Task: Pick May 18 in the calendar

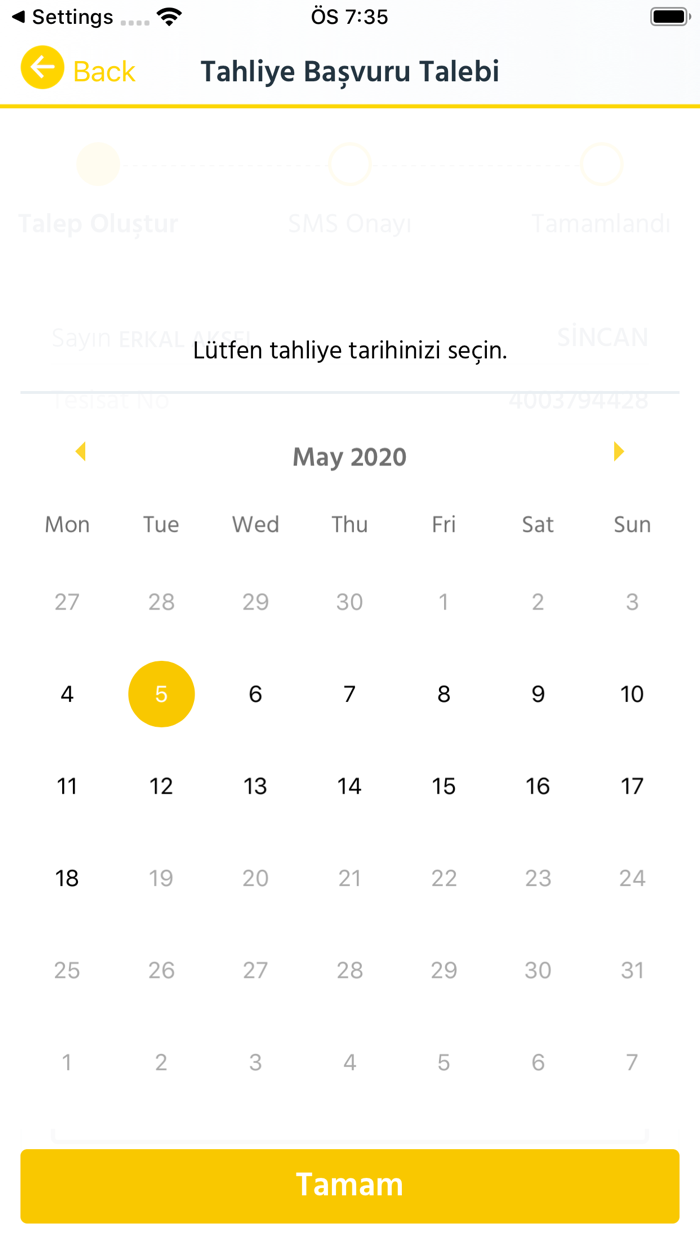Action: pyautogui.click(x=67, y=878)
